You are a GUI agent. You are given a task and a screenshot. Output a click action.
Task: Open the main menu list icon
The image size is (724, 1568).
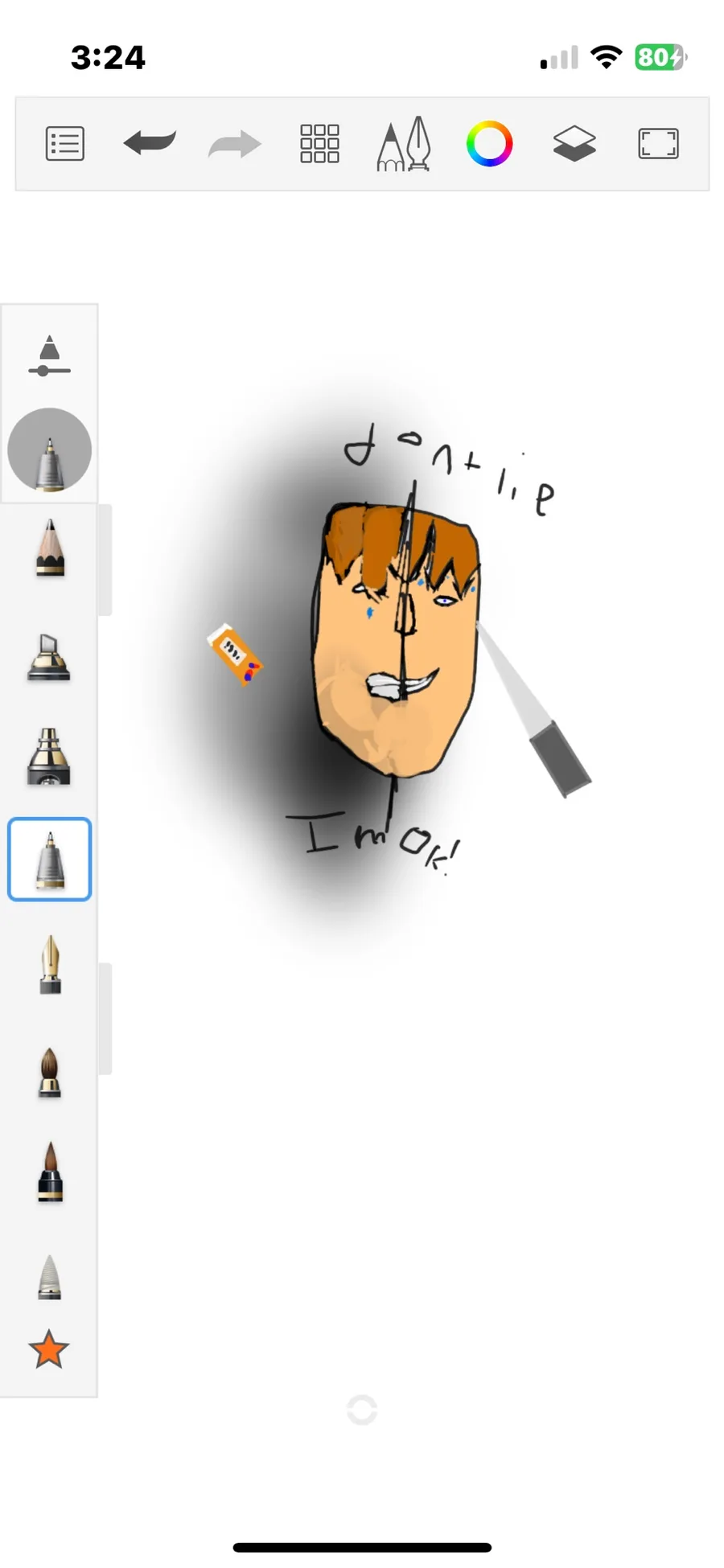tap(64, 144)
